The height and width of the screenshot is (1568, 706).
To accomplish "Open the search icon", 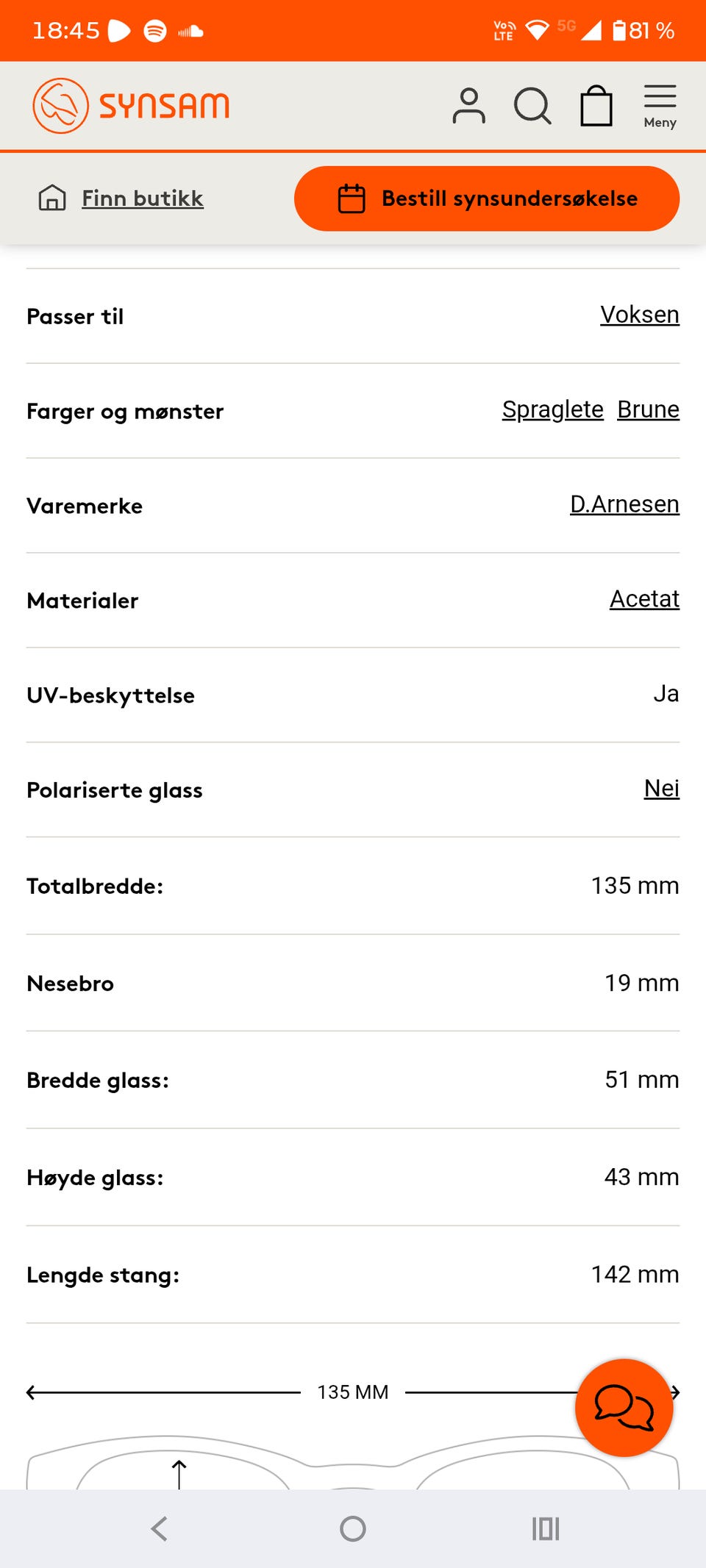I will click(x=532, y=107).
